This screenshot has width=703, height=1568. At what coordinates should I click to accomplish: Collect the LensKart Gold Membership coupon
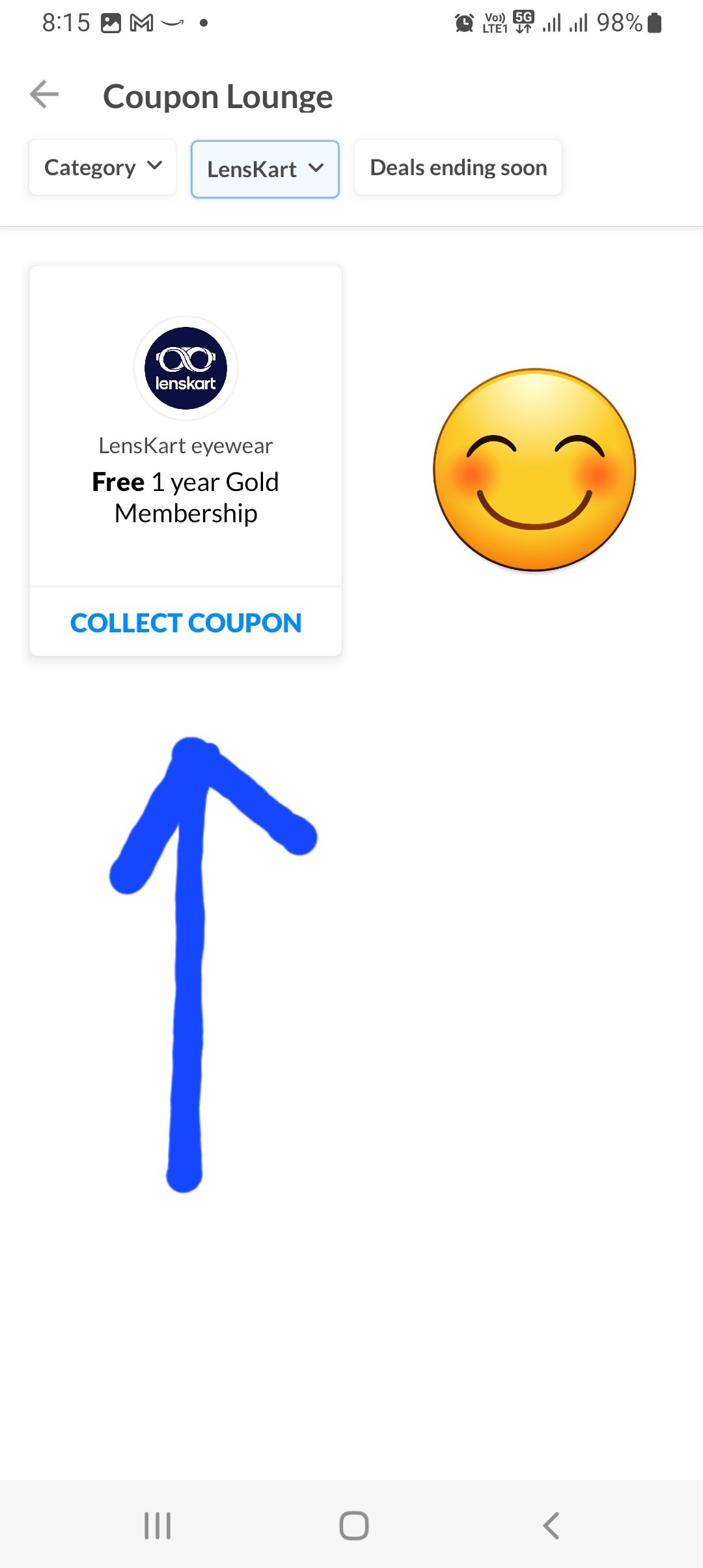(x=186, y=623)
